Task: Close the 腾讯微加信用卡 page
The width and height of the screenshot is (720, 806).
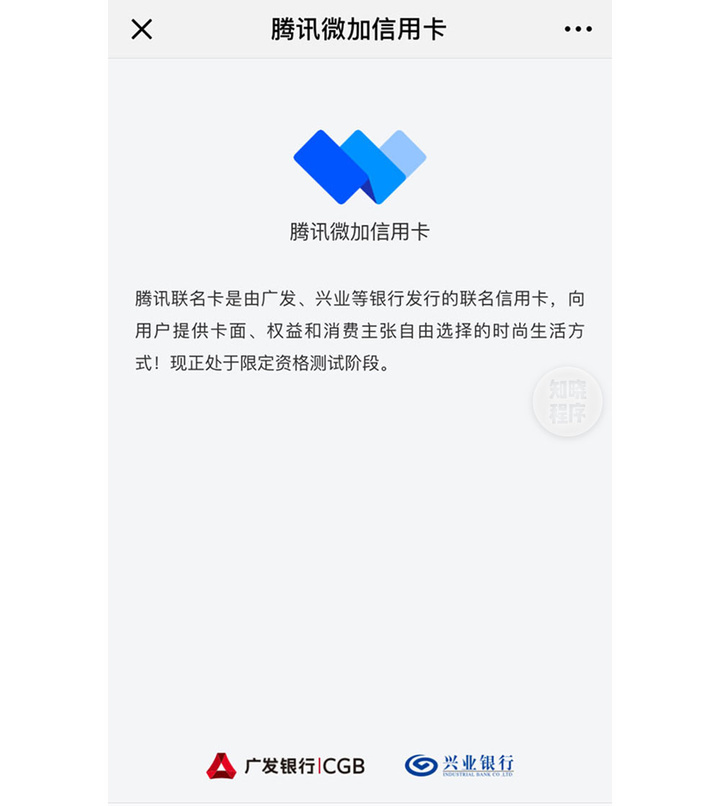Action: (x=142, y=29)
